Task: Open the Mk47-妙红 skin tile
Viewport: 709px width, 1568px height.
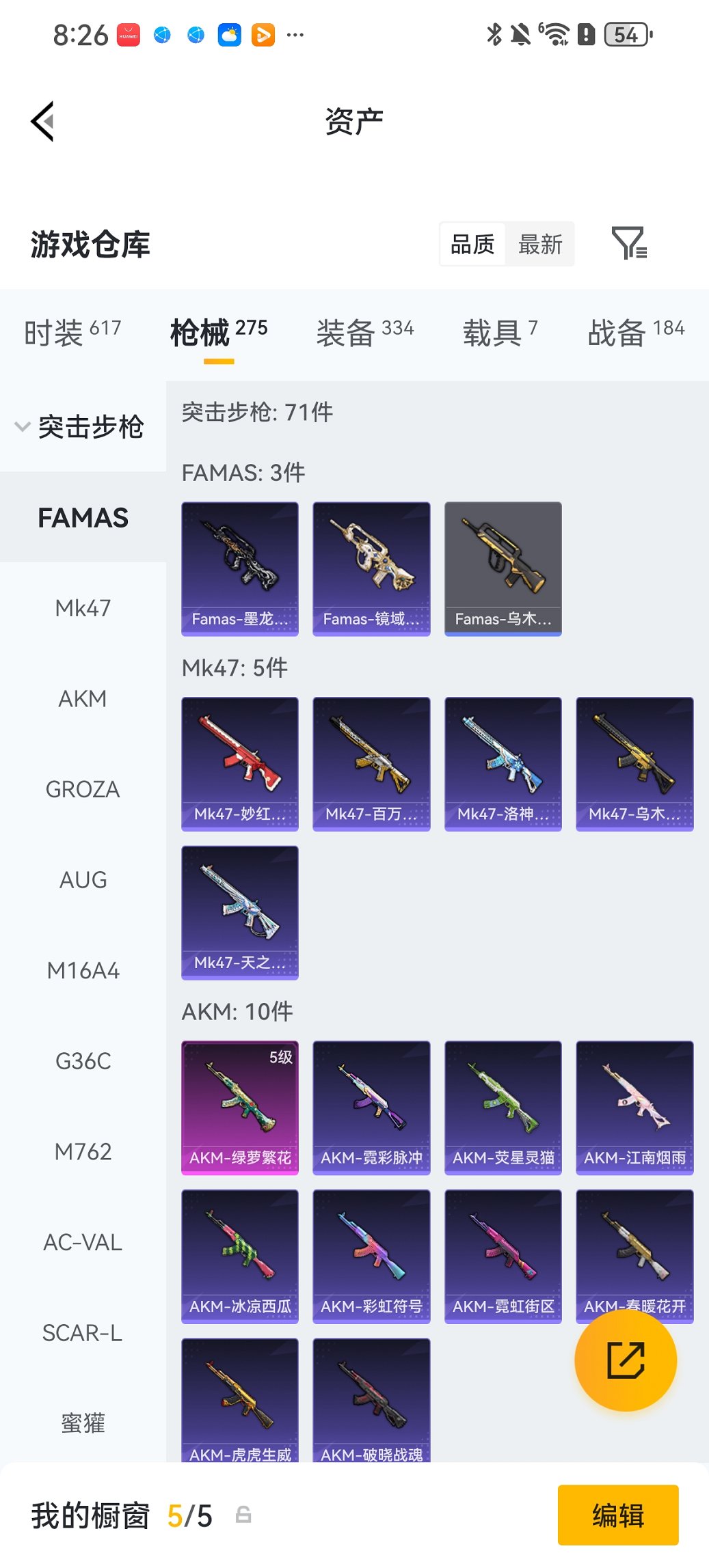Action: click(x=240, y=763)
